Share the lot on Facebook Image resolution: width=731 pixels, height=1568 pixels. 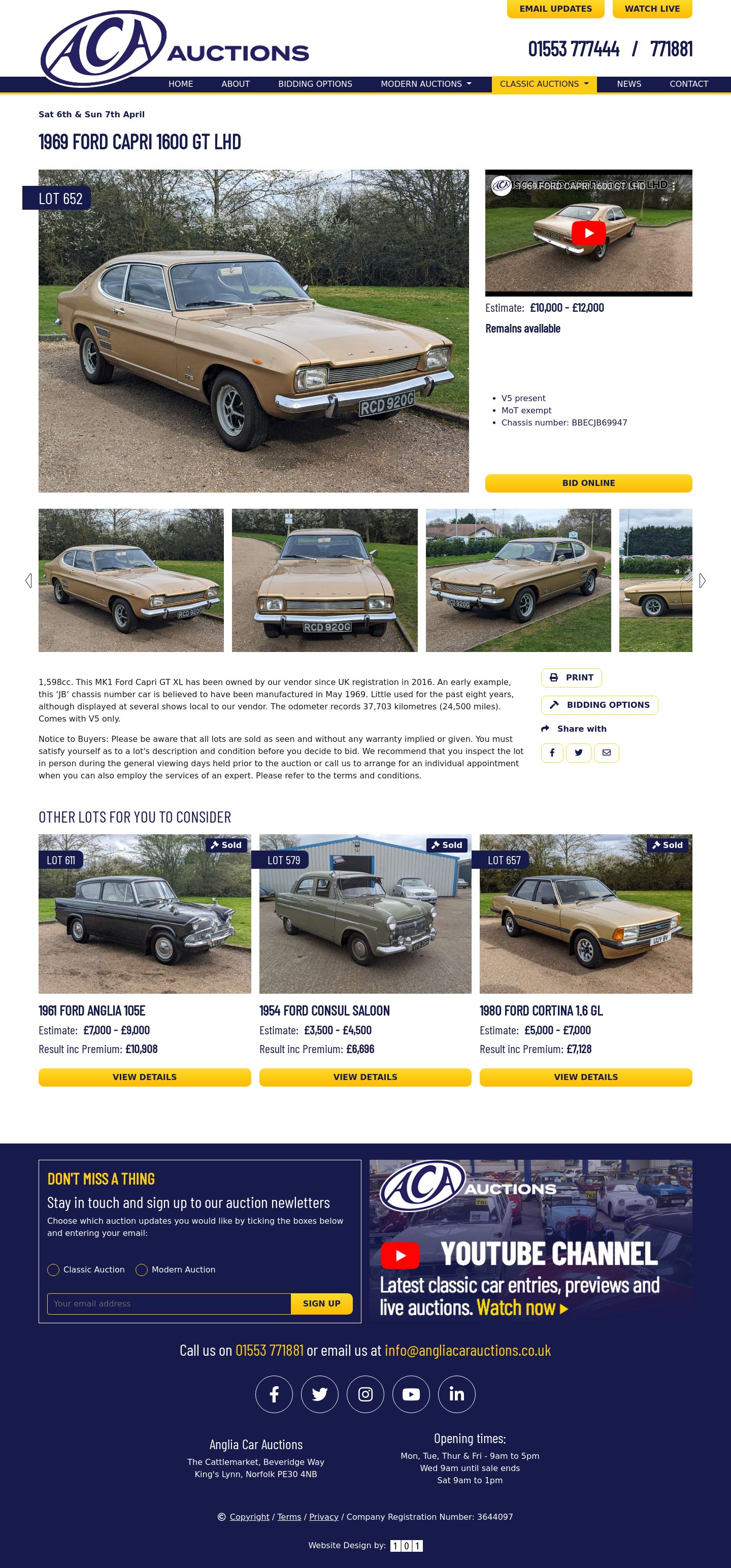pos(551,753)
